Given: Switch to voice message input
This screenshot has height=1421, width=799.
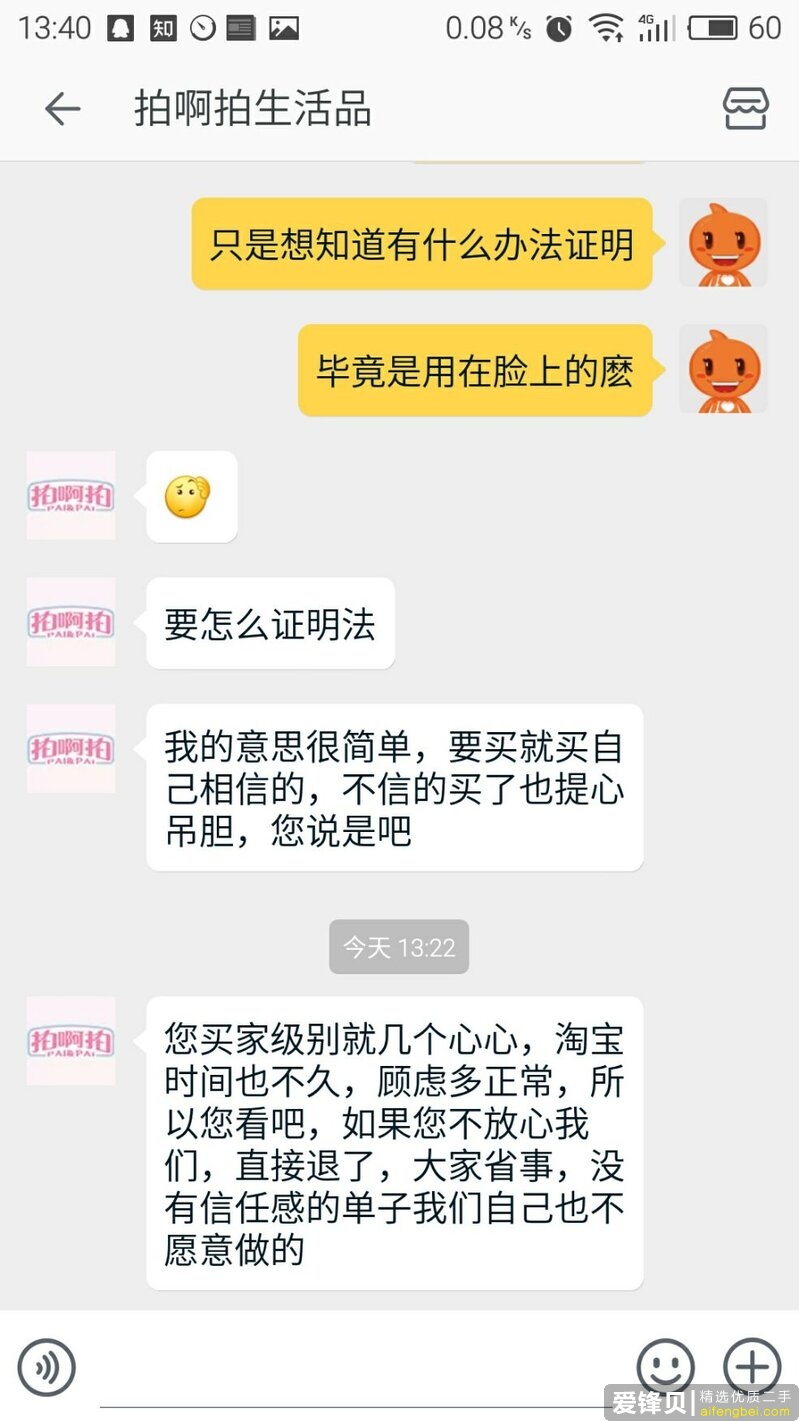Looking at the screenshot, I should pyautogui.click(x=46, y=1367).
